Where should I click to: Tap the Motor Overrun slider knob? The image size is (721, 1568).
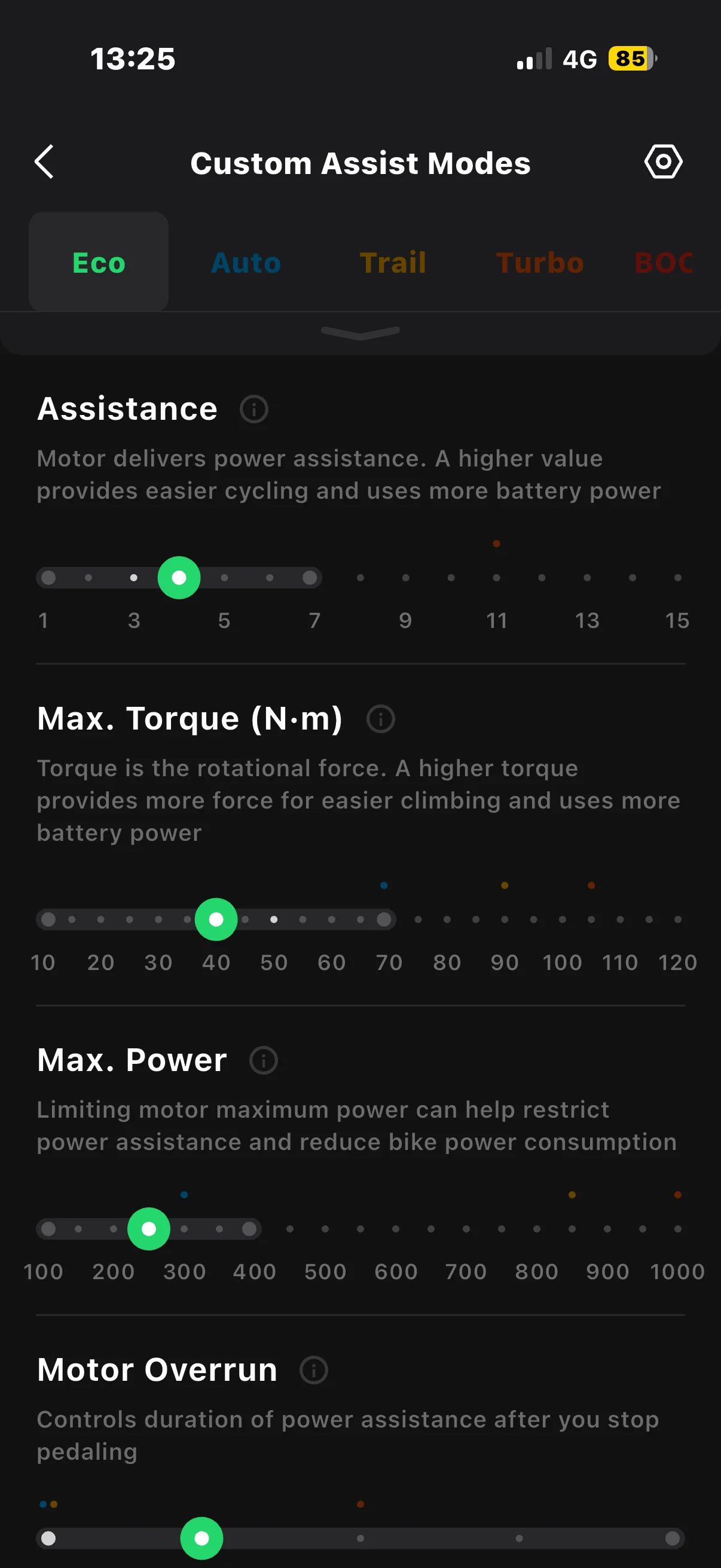click(x=201, y=1538)
